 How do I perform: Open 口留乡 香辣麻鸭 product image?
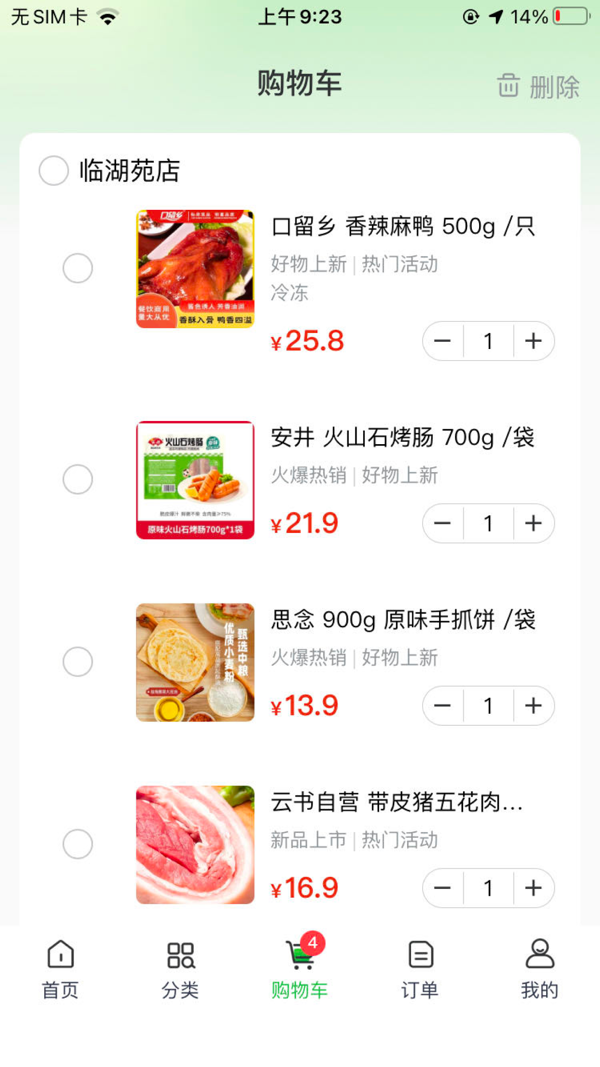coord(195,269)
